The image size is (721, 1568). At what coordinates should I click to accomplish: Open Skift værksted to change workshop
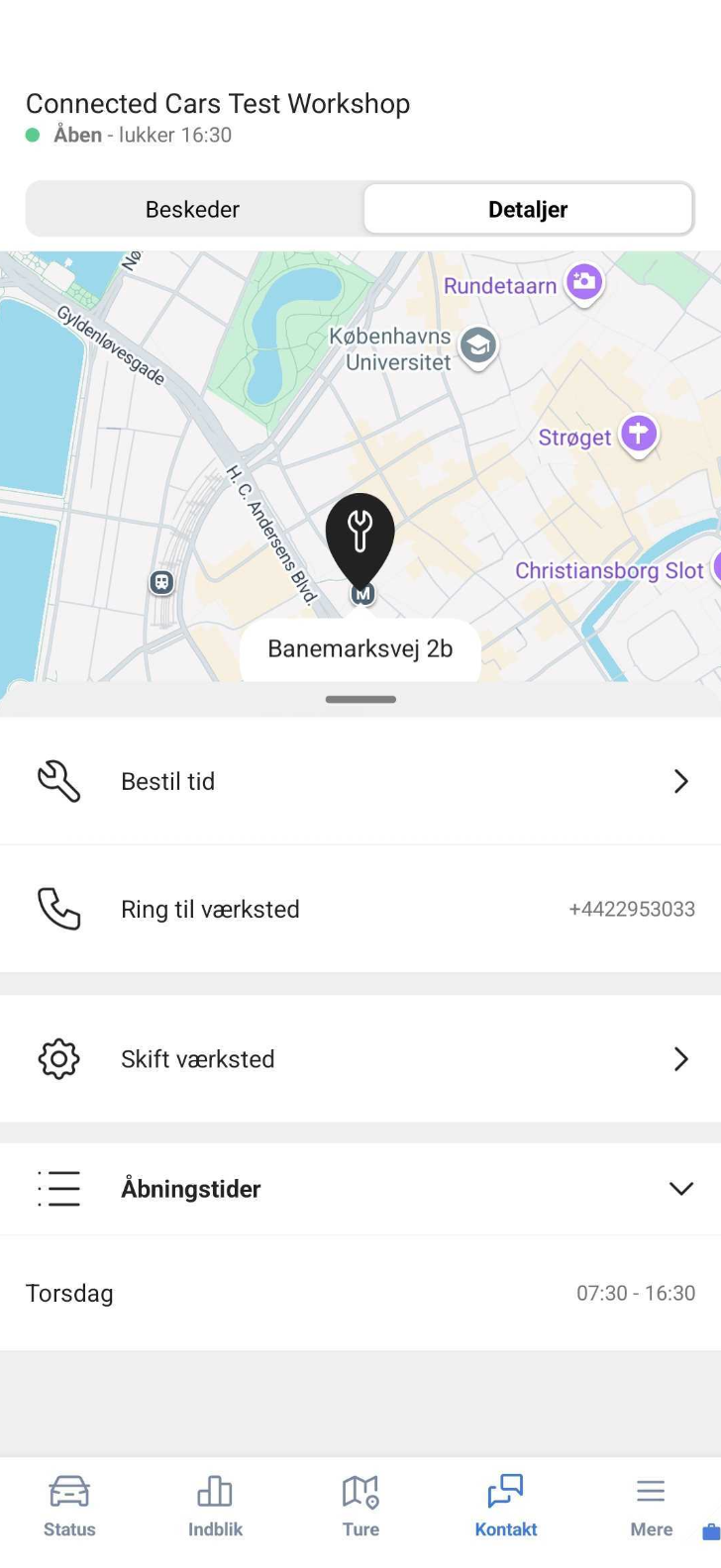point(360,1058)
